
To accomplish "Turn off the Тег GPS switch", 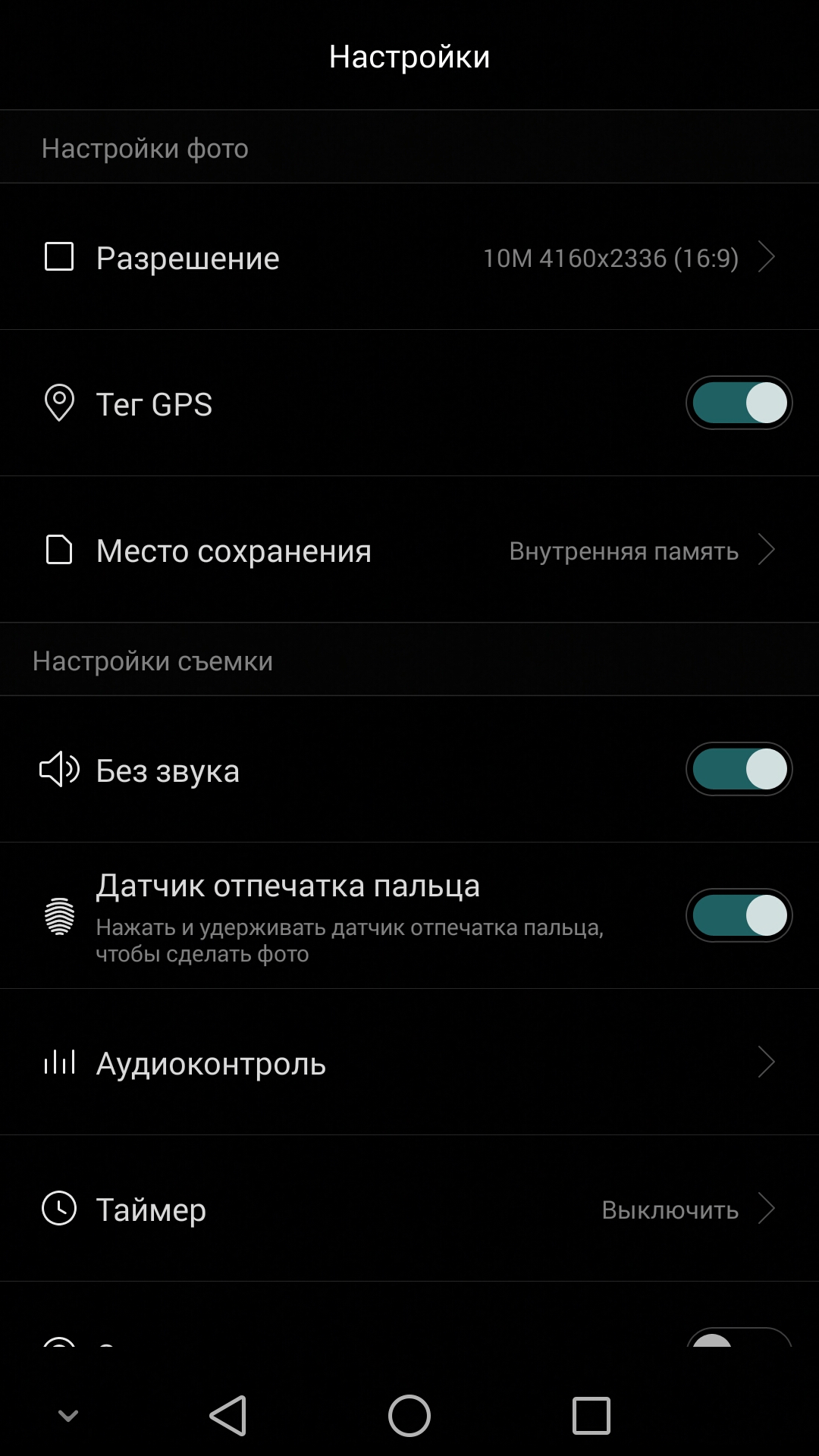I will (x=739, y=403).
